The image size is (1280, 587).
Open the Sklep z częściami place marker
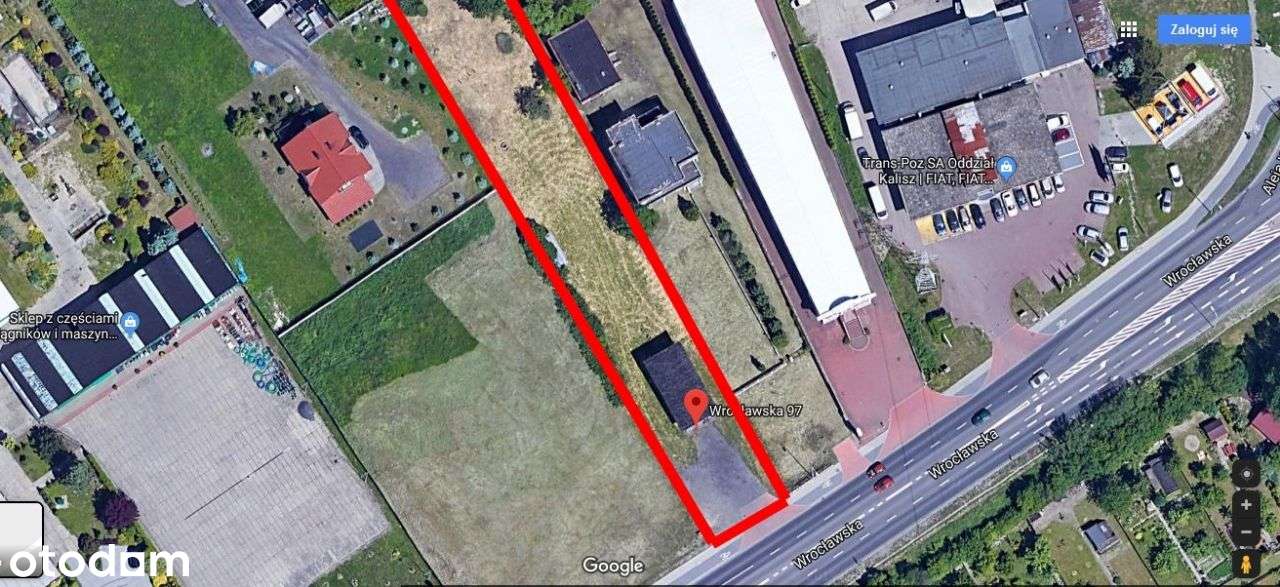tap(131, 322)
